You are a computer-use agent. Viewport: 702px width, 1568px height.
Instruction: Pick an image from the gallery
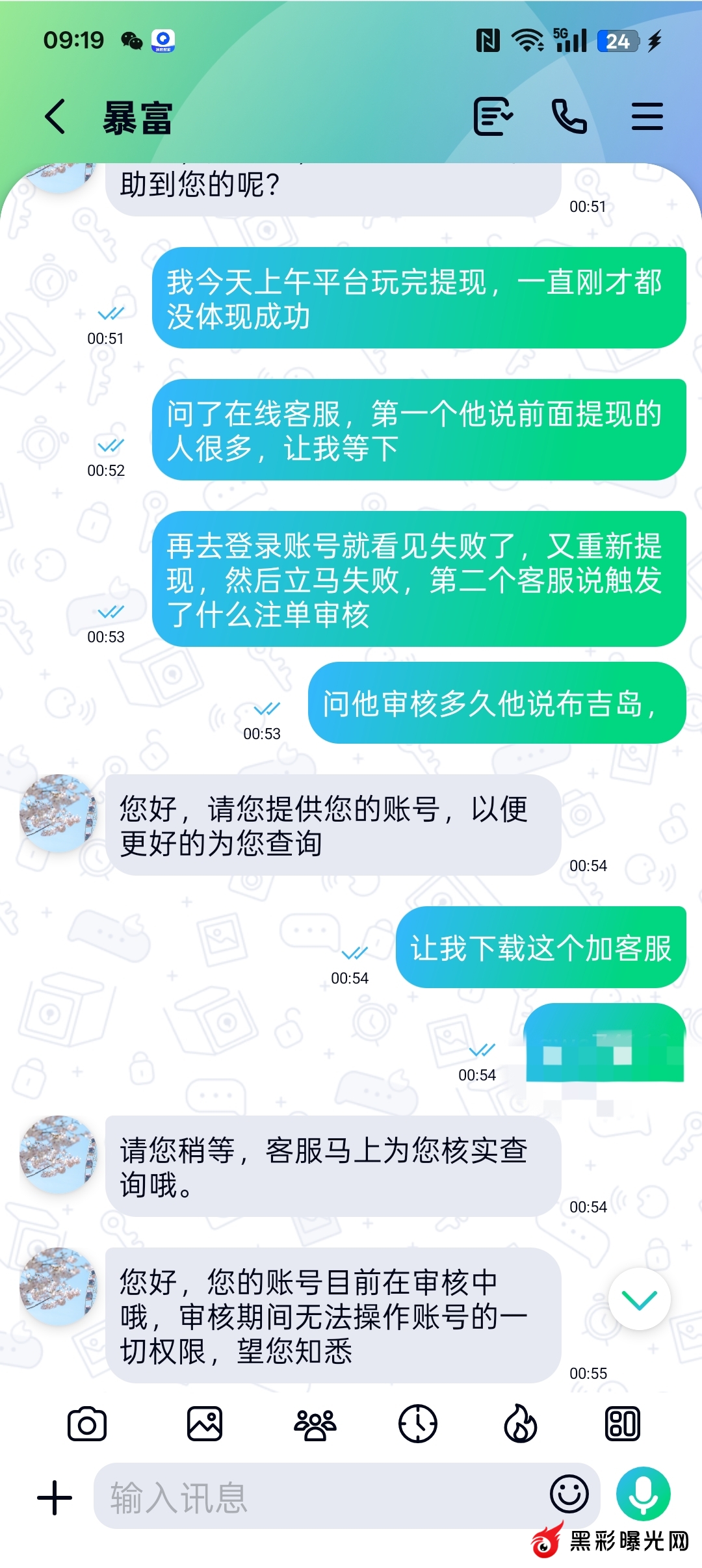(205, 1424)
